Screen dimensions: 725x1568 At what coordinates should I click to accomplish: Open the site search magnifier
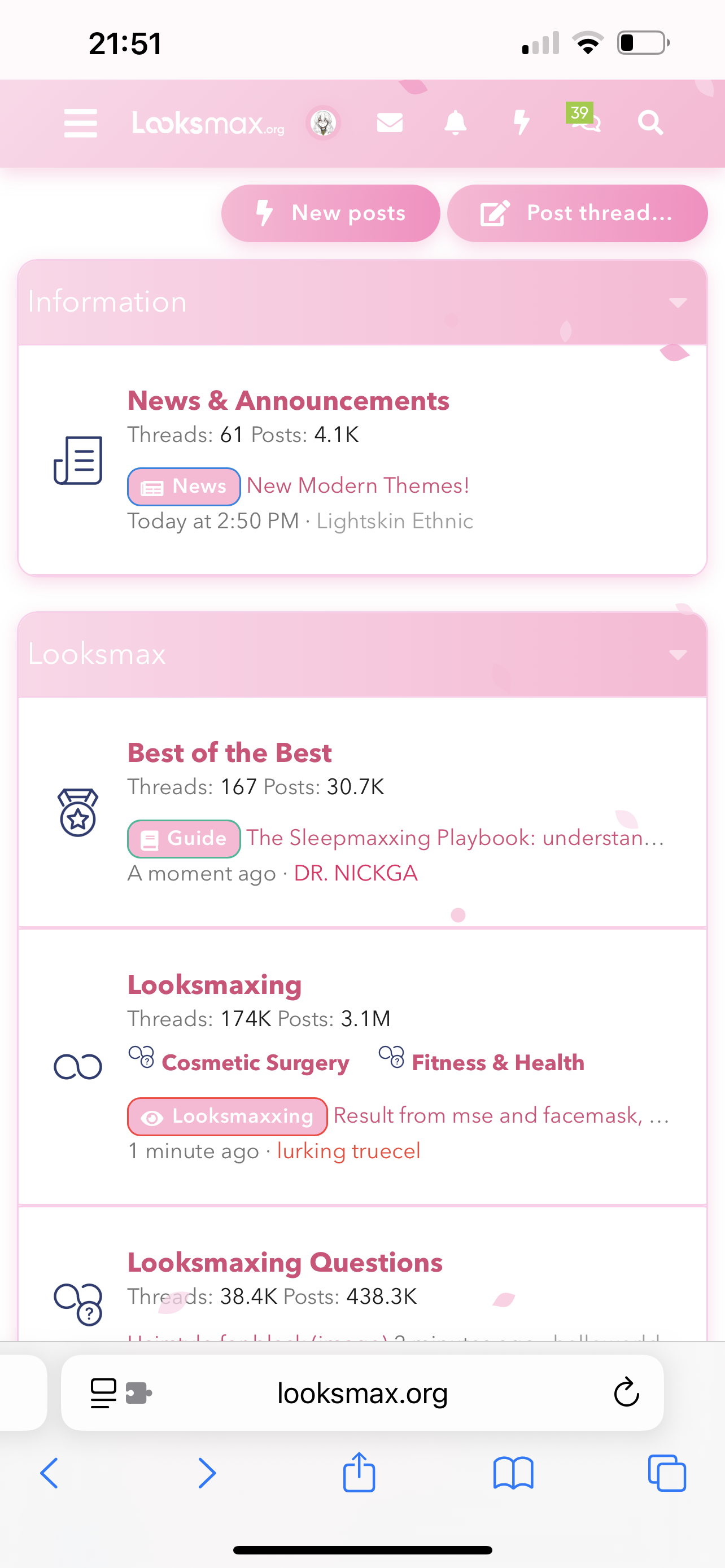coord(650,124)
